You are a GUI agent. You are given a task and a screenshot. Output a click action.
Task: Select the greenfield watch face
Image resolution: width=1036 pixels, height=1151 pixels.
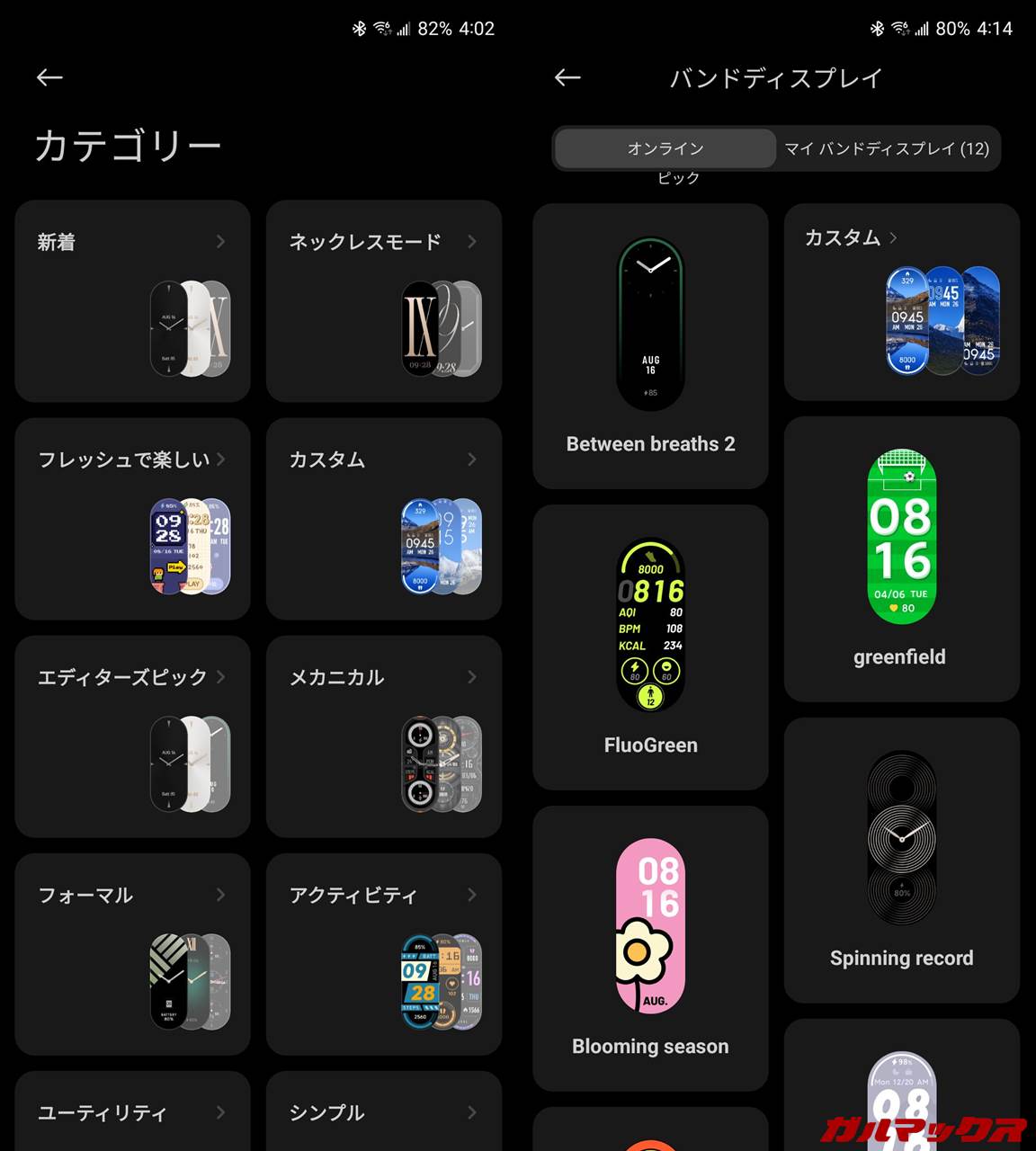902,559
